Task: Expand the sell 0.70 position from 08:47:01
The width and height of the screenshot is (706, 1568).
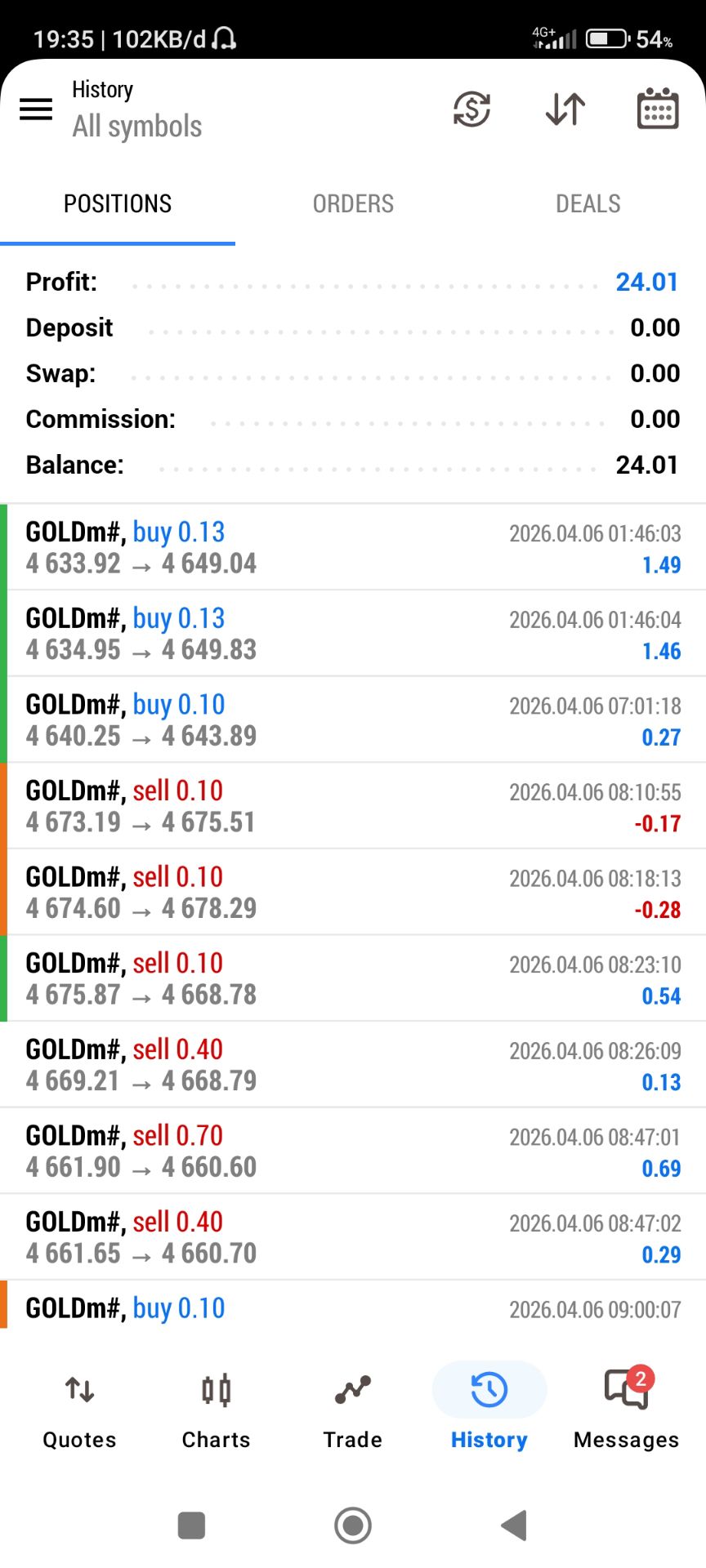Action: pos(353,1151)
